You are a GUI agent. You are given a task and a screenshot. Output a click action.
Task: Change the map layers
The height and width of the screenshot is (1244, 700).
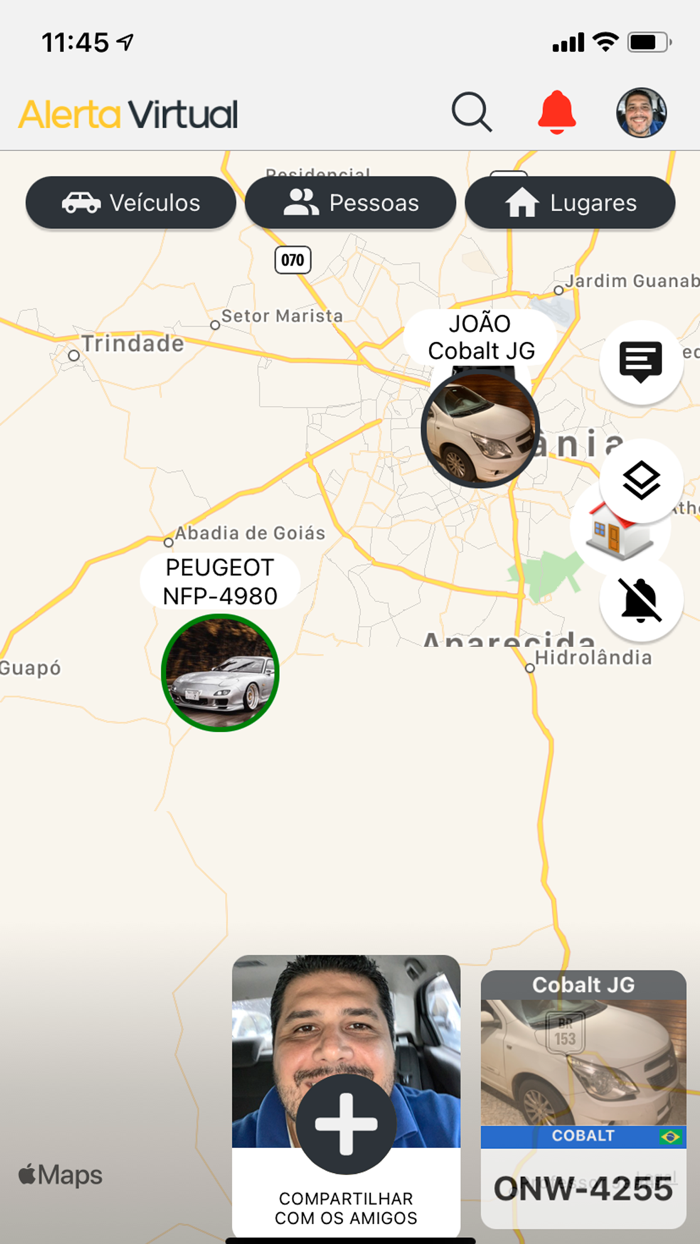641,481
